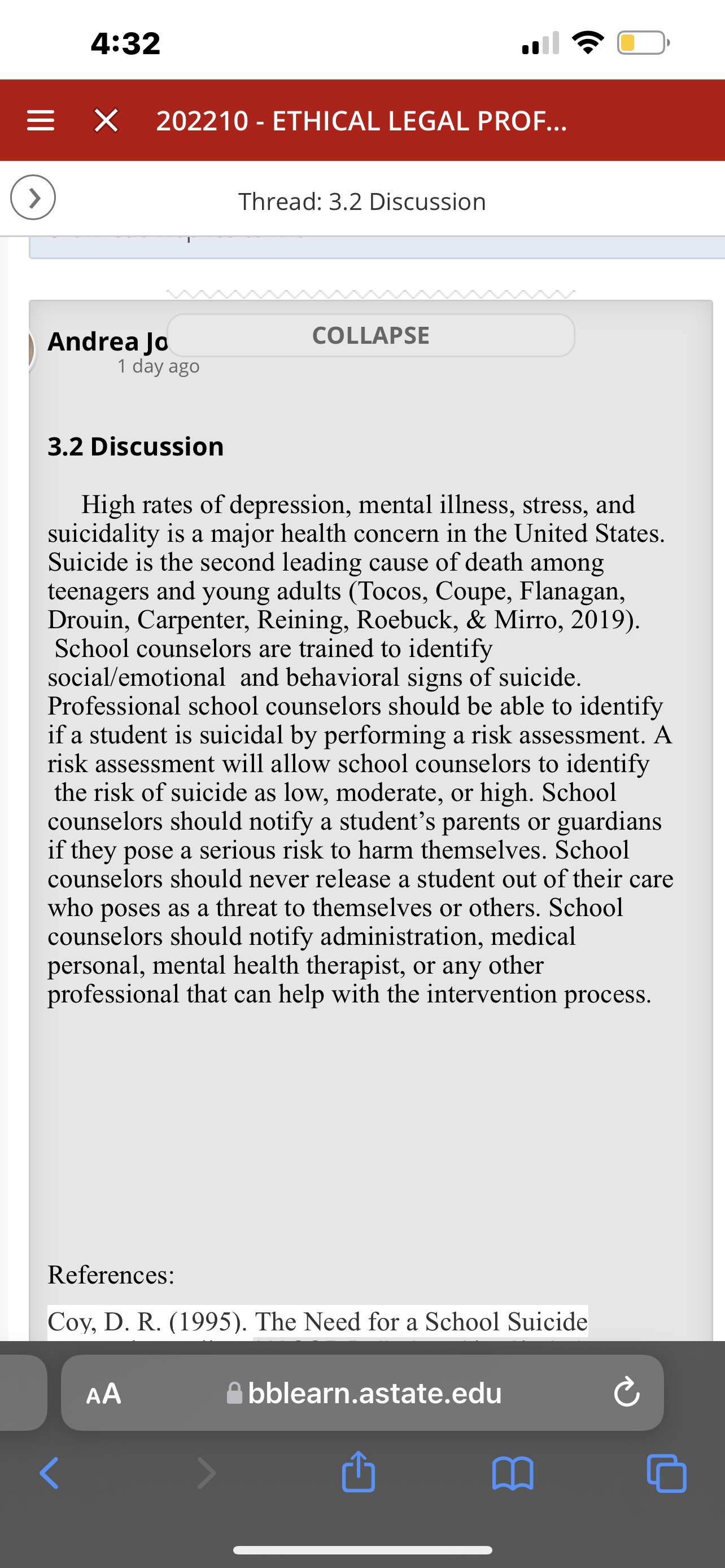Image resolution: width=725 pixels, height=1568 pixels.
Task: Go back to the previous page
Action: (49, 1473)
